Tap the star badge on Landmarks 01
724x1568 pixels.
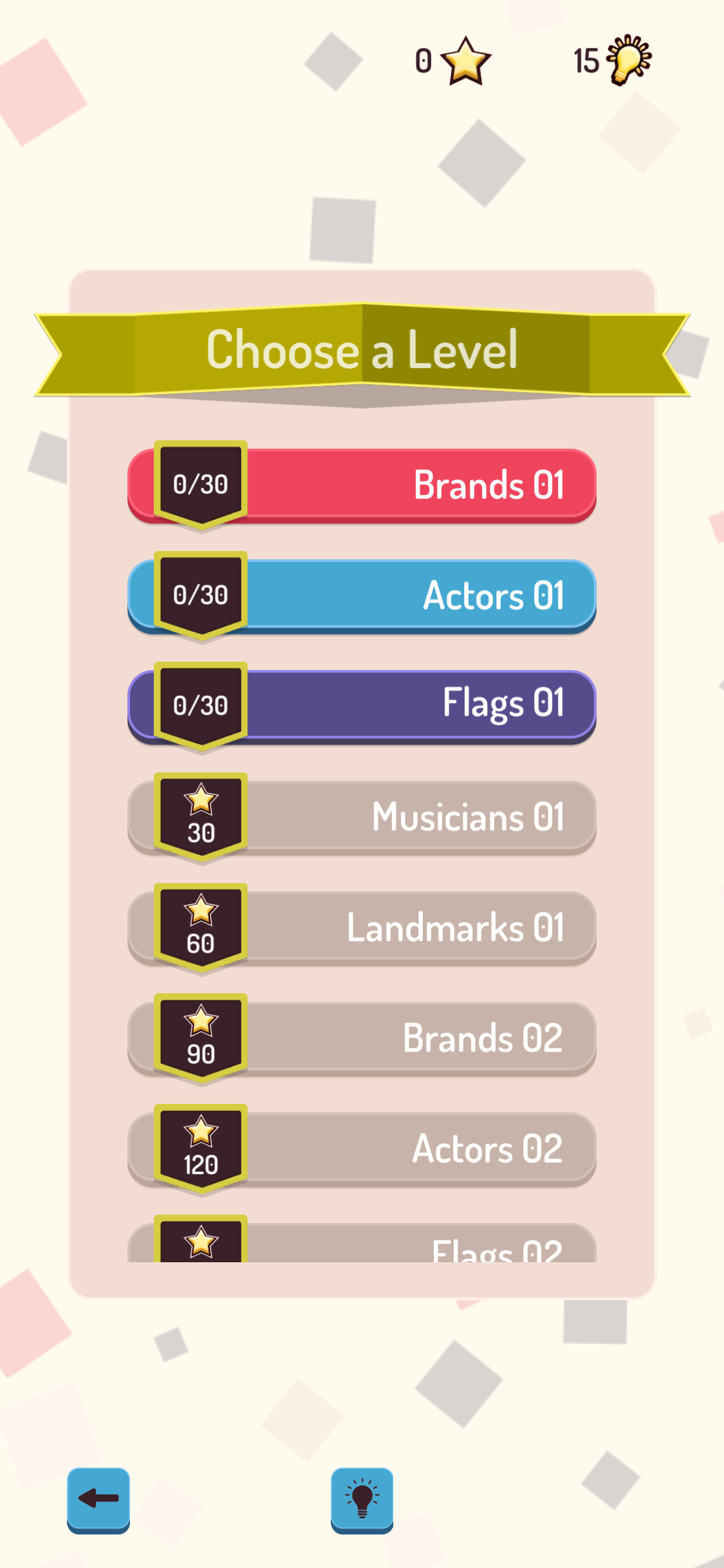200,925
